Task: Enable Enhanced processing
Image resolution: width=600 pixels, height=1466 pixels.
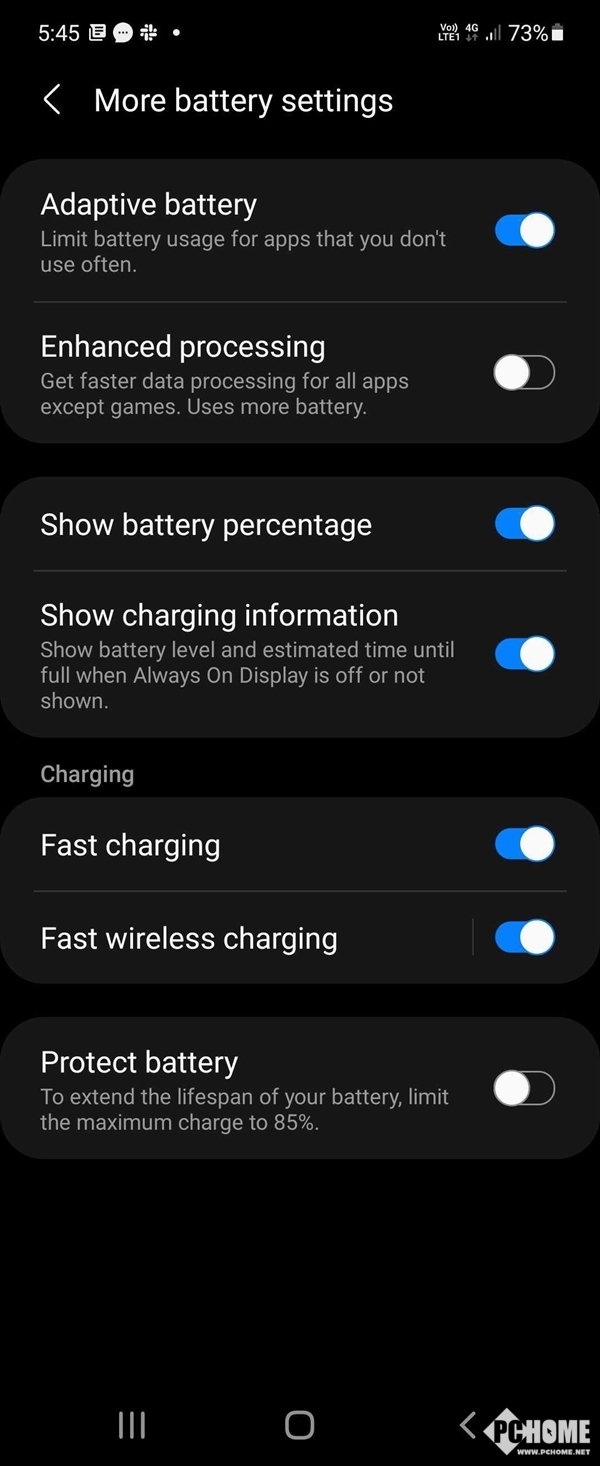Action: (x=524, y=373)
